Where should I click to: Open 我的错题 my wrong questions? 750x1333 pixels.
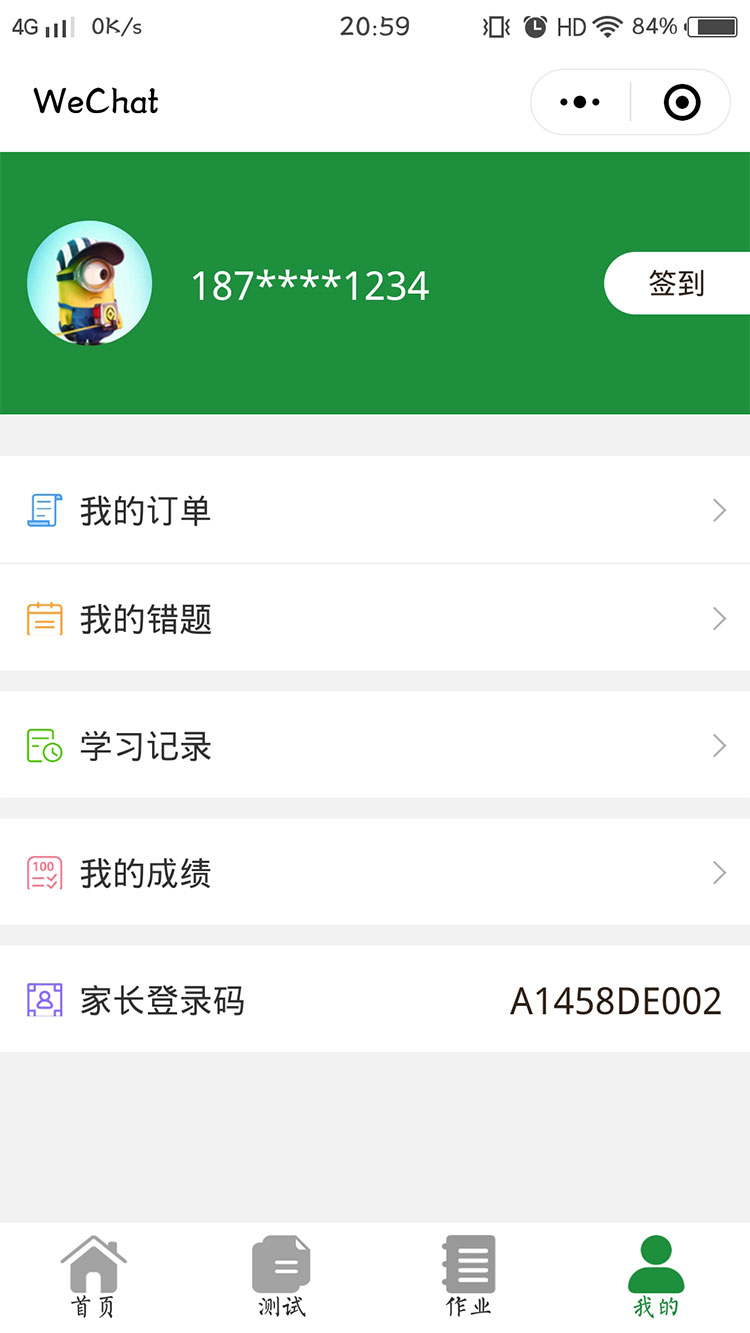[x=375, y=619]
